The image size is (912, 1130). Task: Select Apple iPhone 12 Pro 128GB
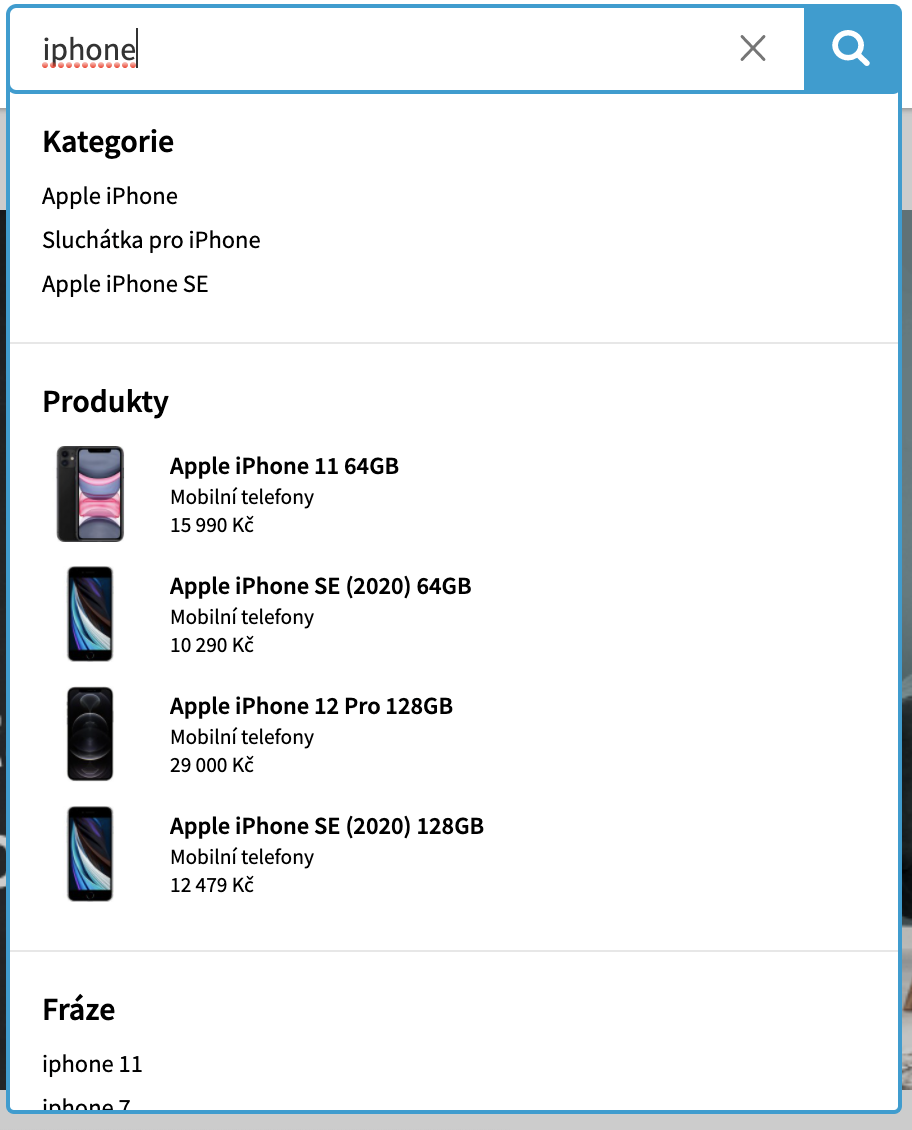(x=311, y=706)
